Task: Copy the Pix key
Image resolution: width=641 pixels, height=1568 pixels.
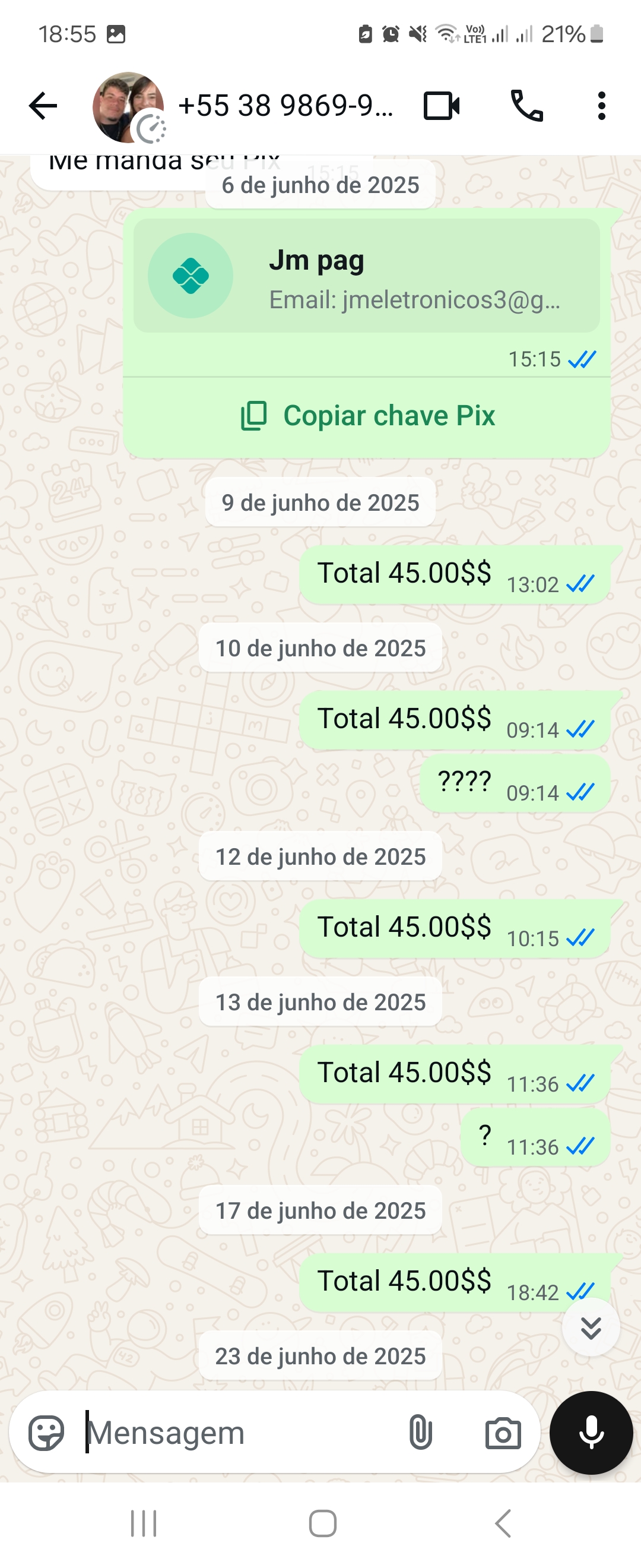Action: pyautogui.click(x=367, y=416)
